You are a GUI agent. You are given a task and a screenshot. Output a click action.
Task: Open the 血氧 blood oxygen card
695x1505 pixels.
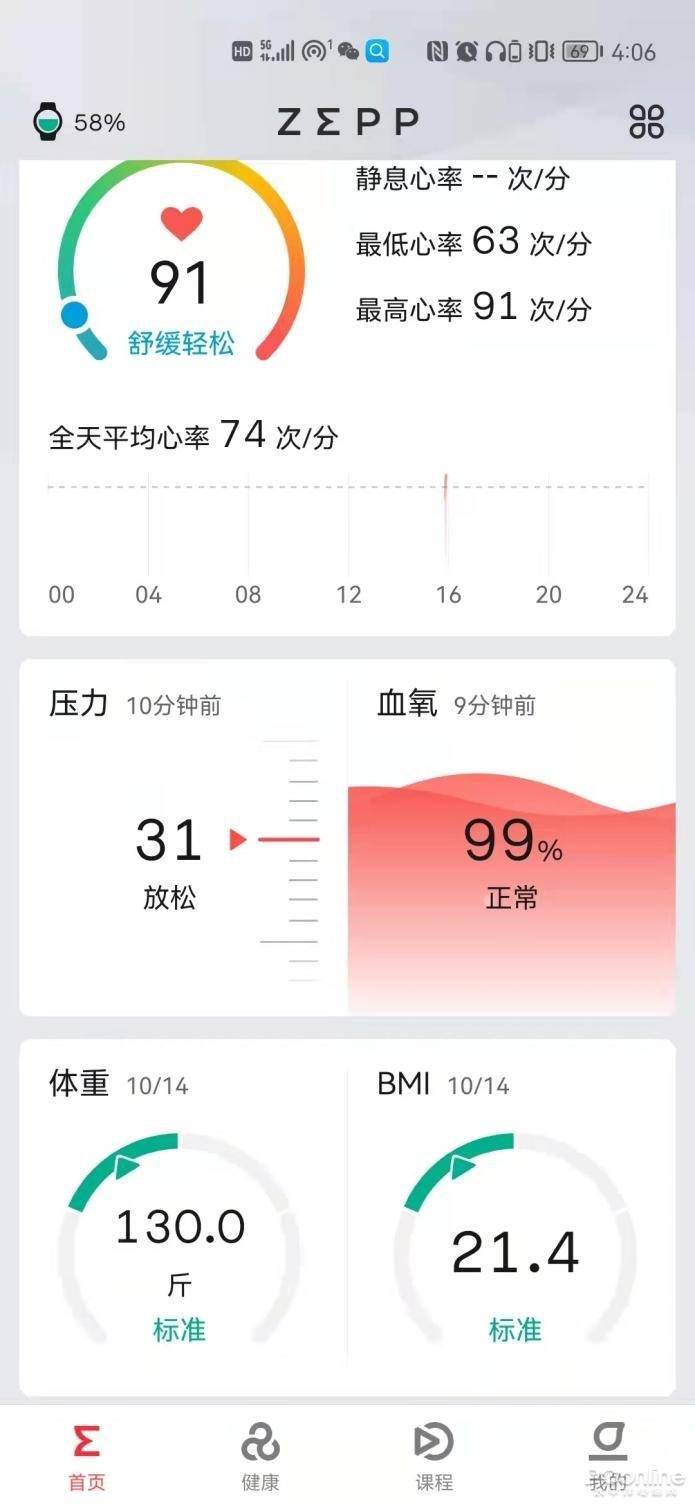coord(511,838)
